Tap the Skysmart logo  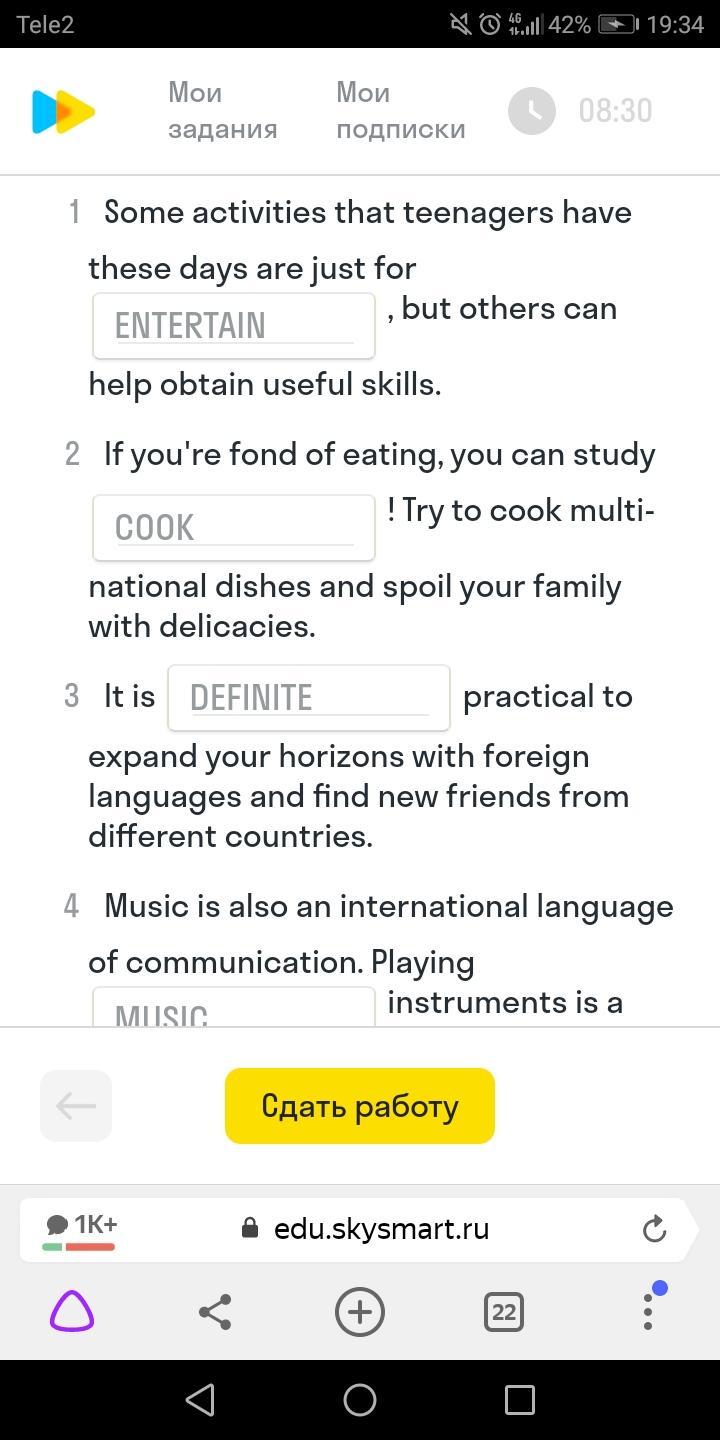(x=64, y=111)
